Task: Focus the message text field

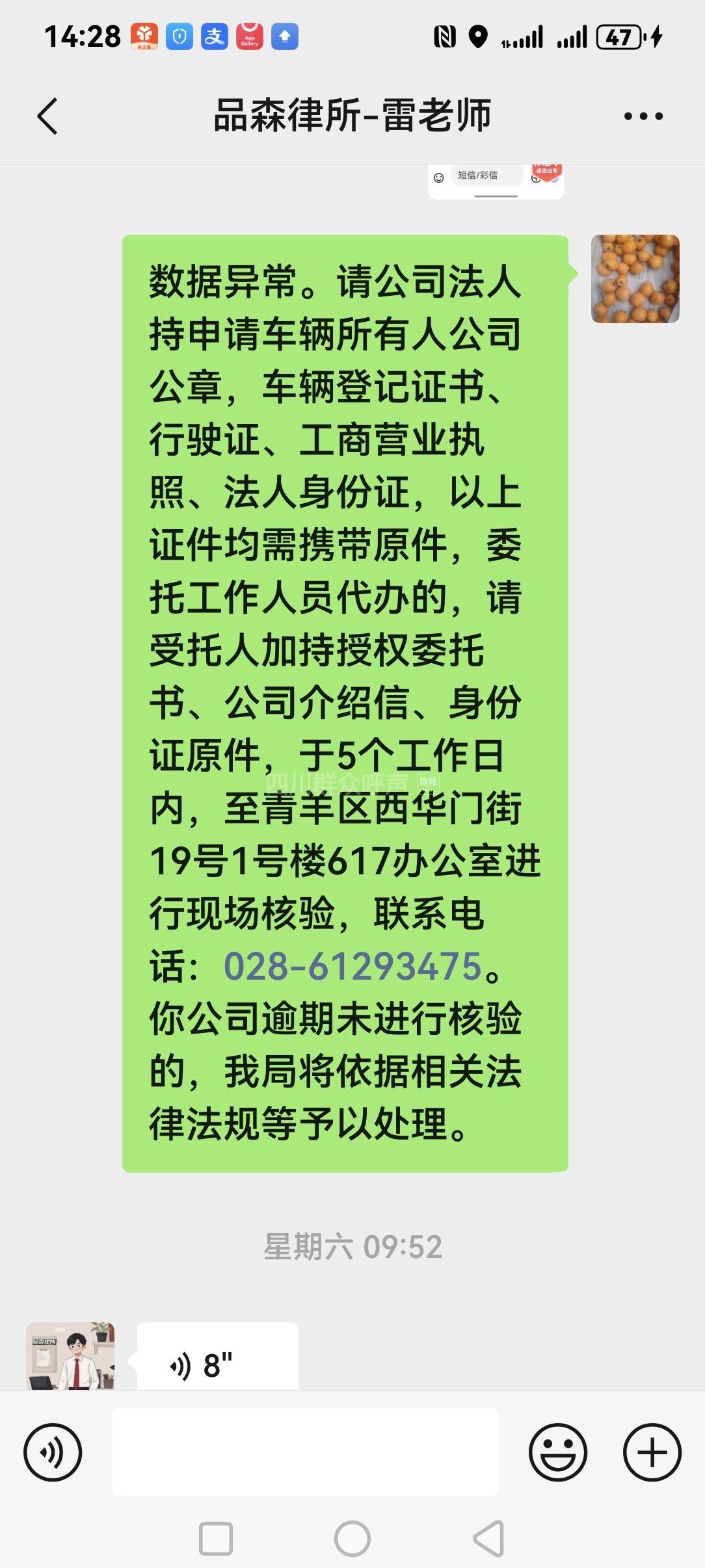Action: pyautogui.click(x=305, y=1452)
